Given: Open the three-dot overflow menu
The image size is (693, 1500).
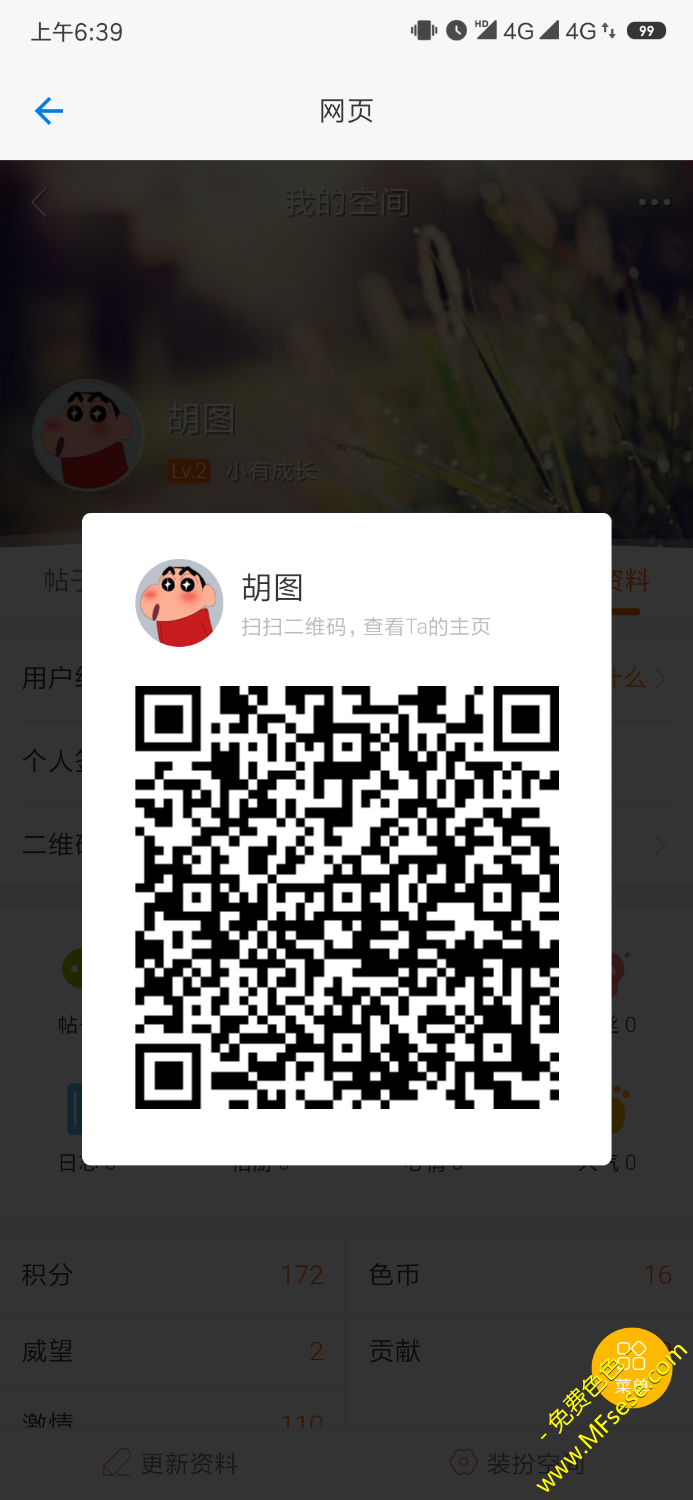Looking at the screenshot, I should click(x=654, y=202).
